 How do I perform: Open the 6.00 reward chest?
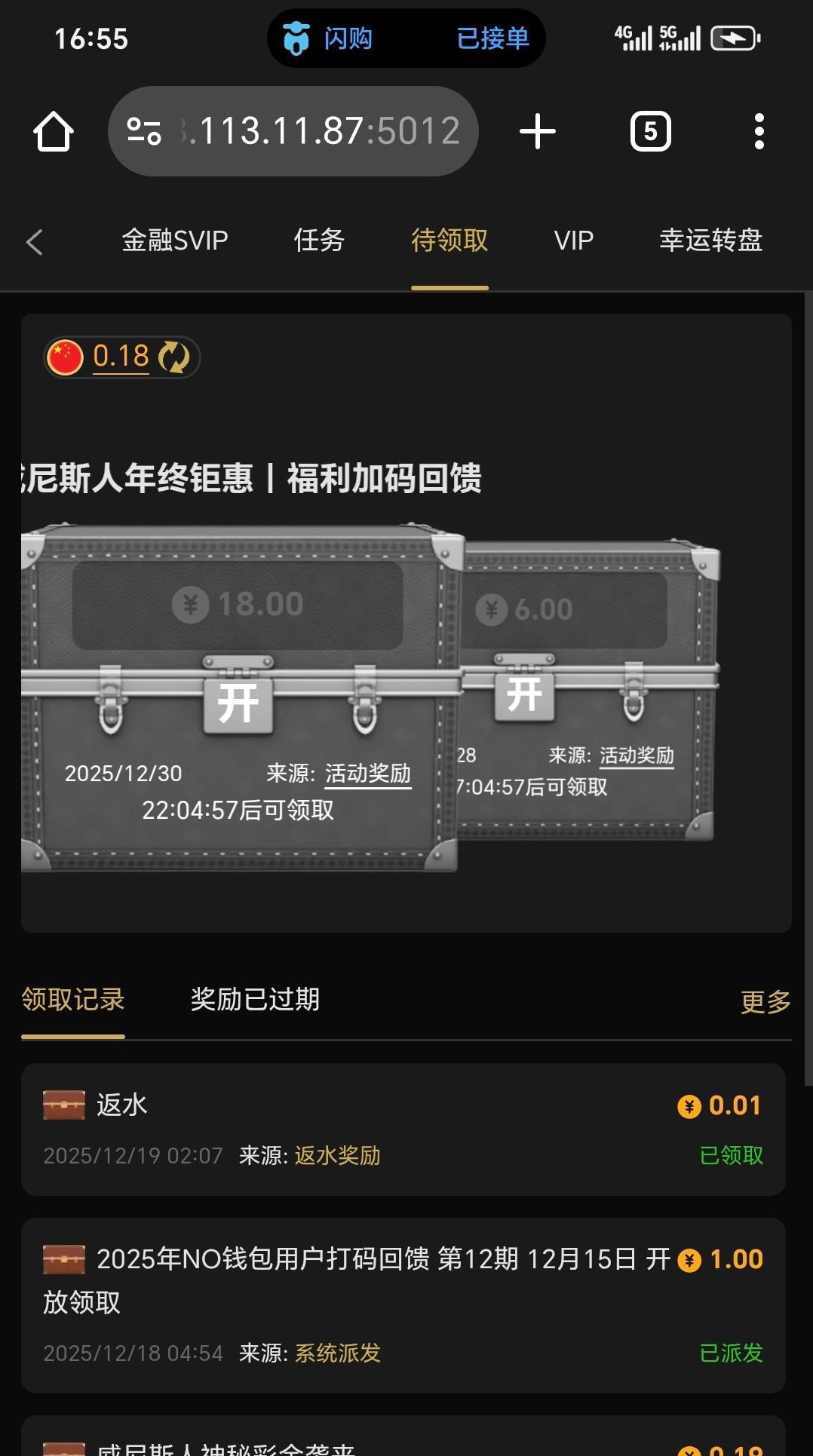pos(524,694)
